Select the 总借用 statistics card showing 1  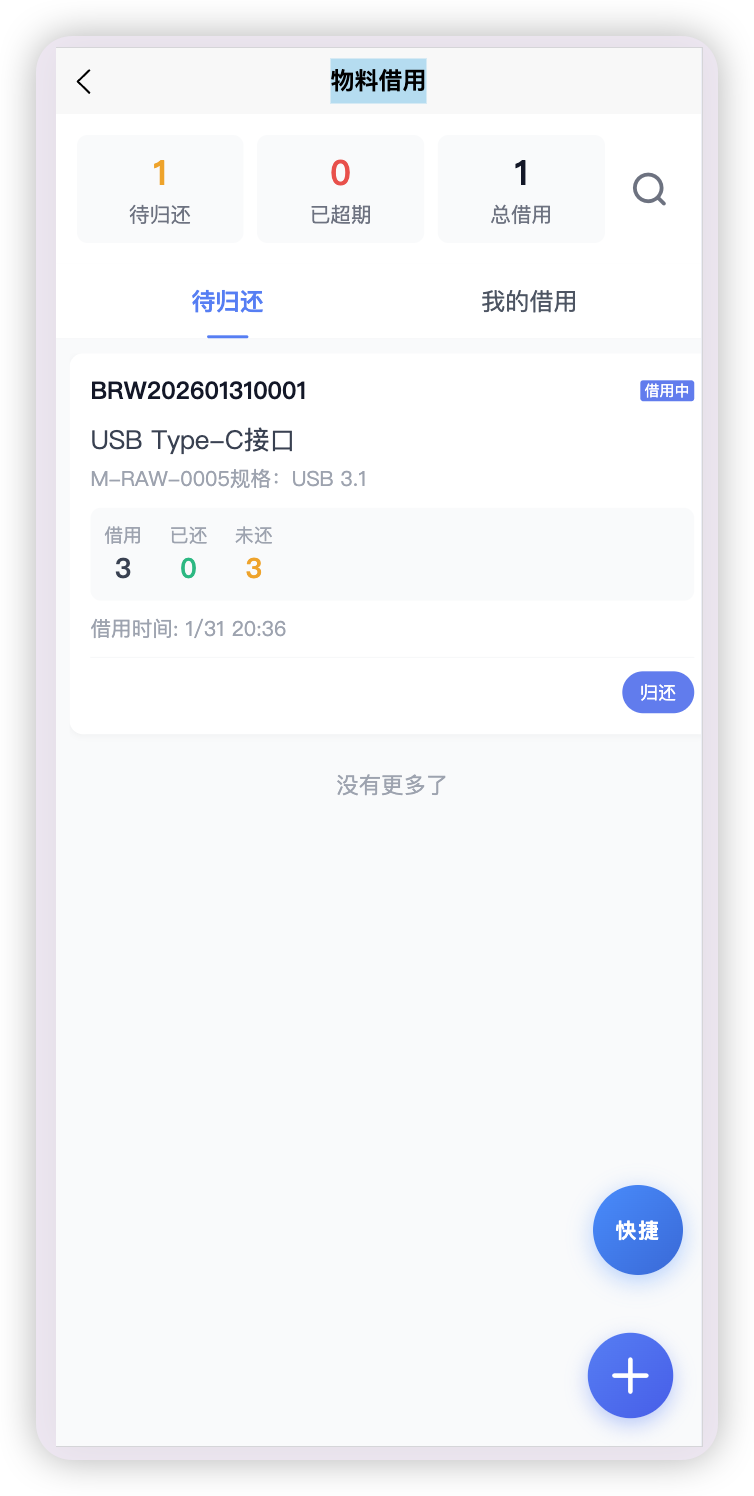(521, 188)
